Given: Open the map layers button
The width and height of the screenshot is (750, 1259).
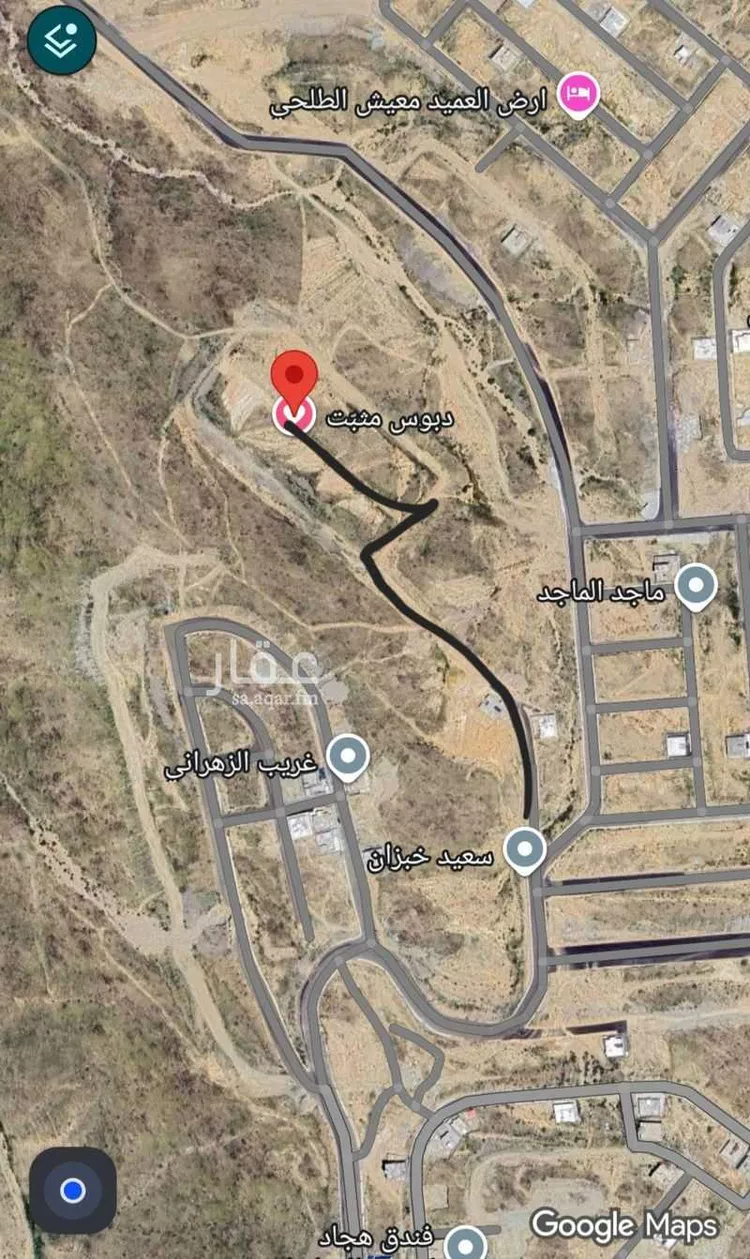Looking at the screenshot, I should (x=62, y=40).
